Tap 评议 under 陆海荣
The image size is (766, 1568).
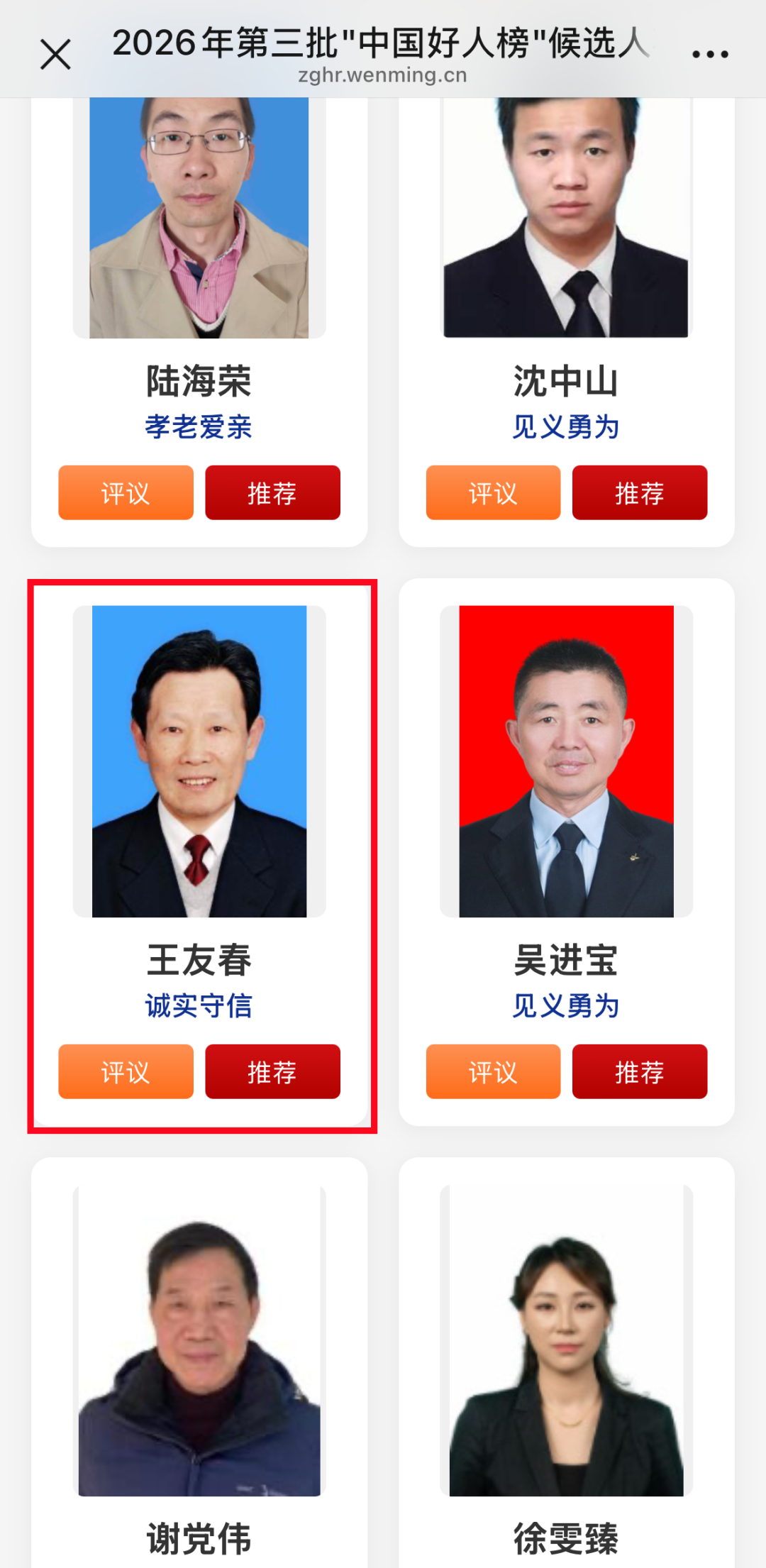[x=126, y=492]
